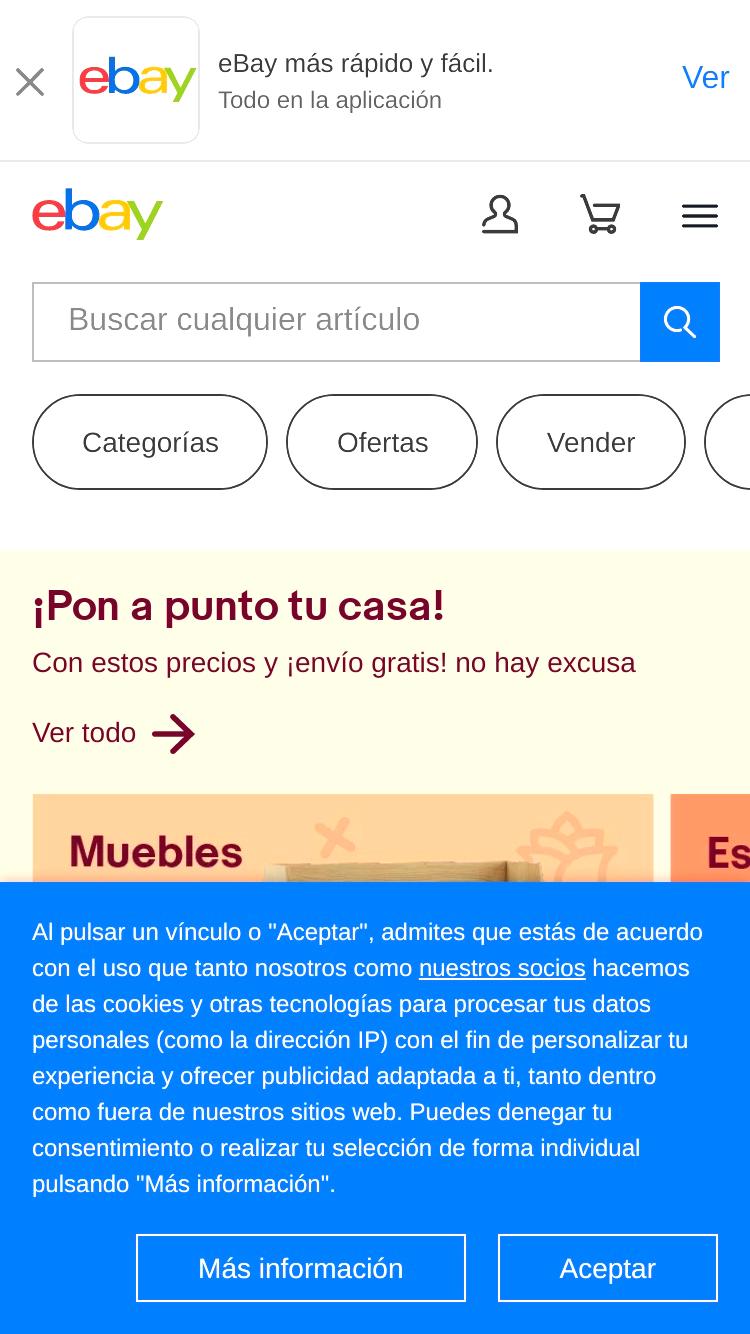Follow the nuestros socios link
Screen dimensions: 750x1334
[502, 968]
